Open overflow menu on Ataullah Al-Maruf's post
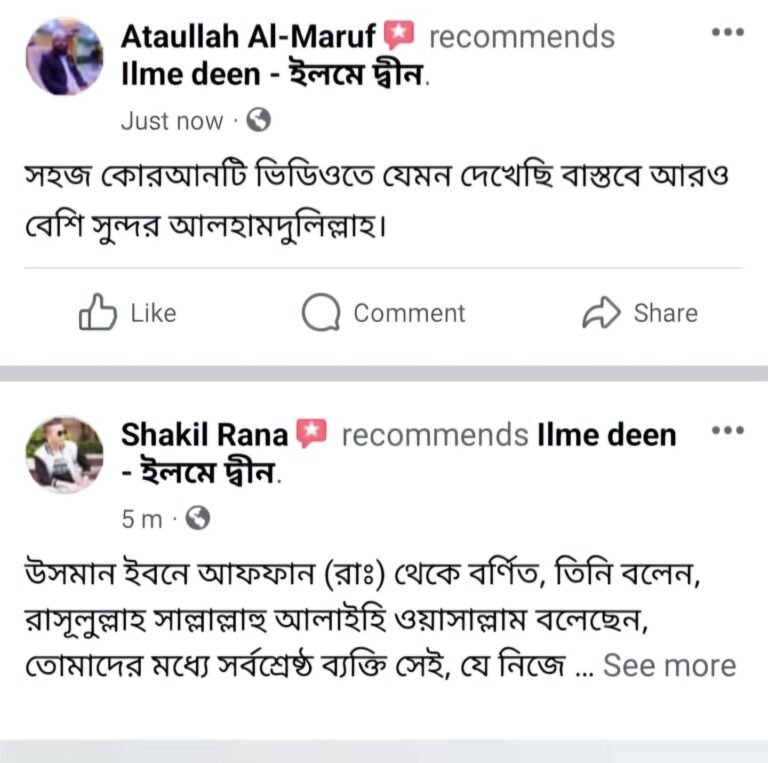Image resolution: width=768 pixels, height=763 pixels. [x=727, y=33]
